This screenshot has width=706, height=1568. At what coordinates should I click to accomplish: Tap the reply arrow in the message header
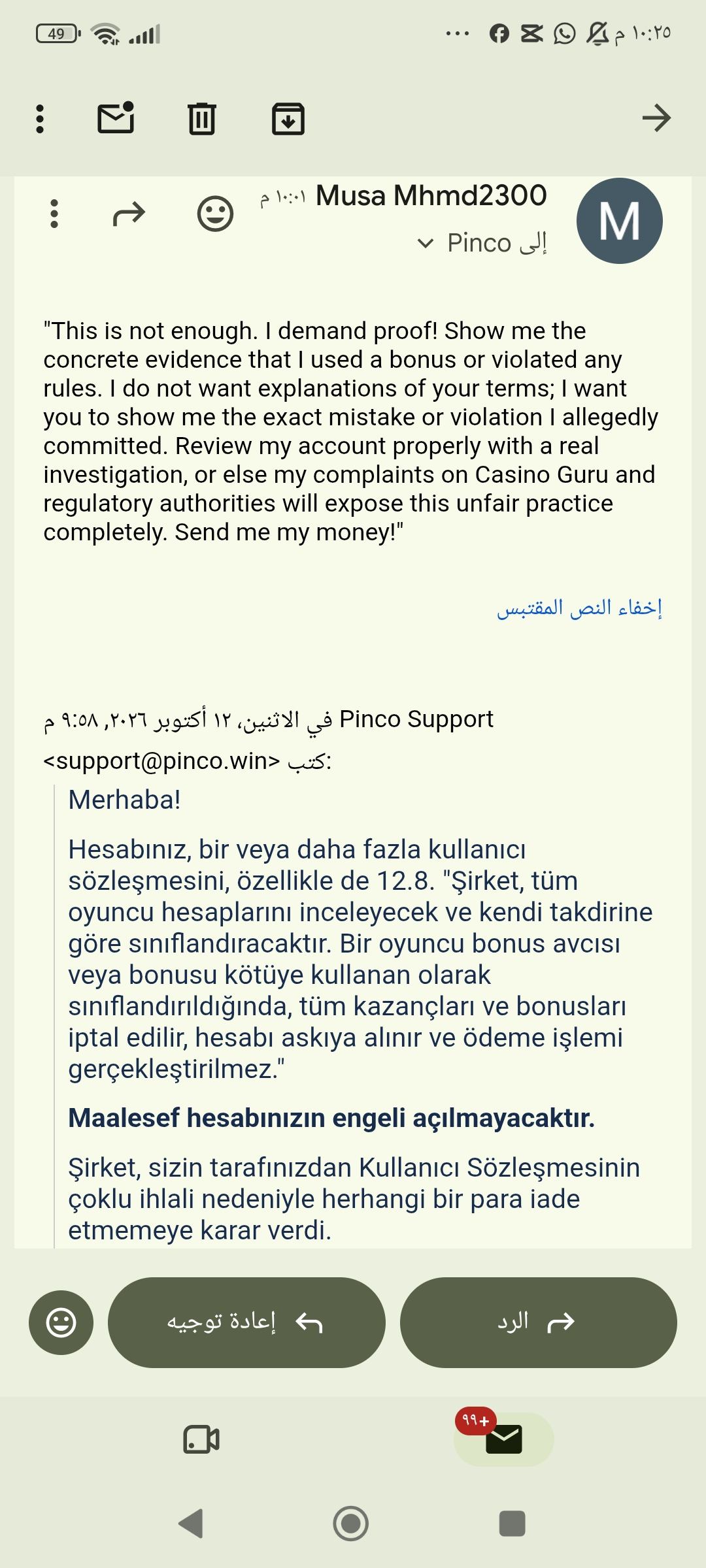(129, 214)
